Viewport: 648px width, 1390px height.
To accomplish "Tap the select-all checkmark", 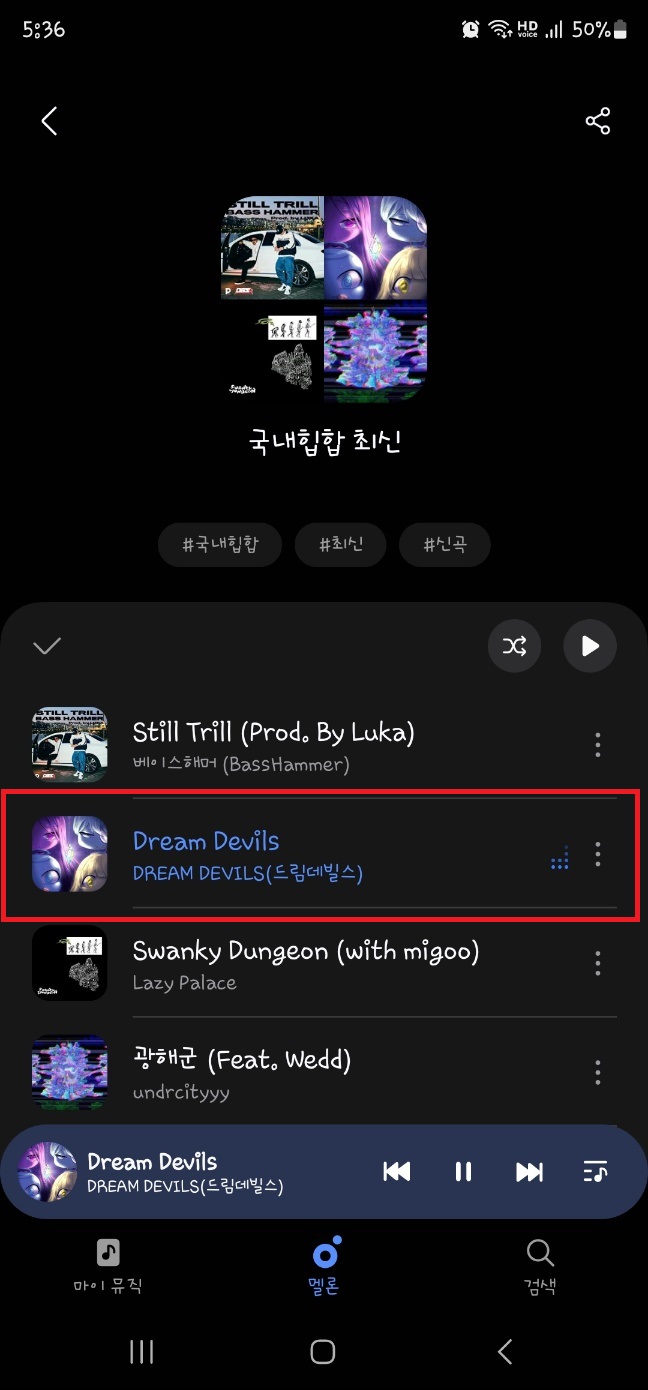I will [47, 646].
